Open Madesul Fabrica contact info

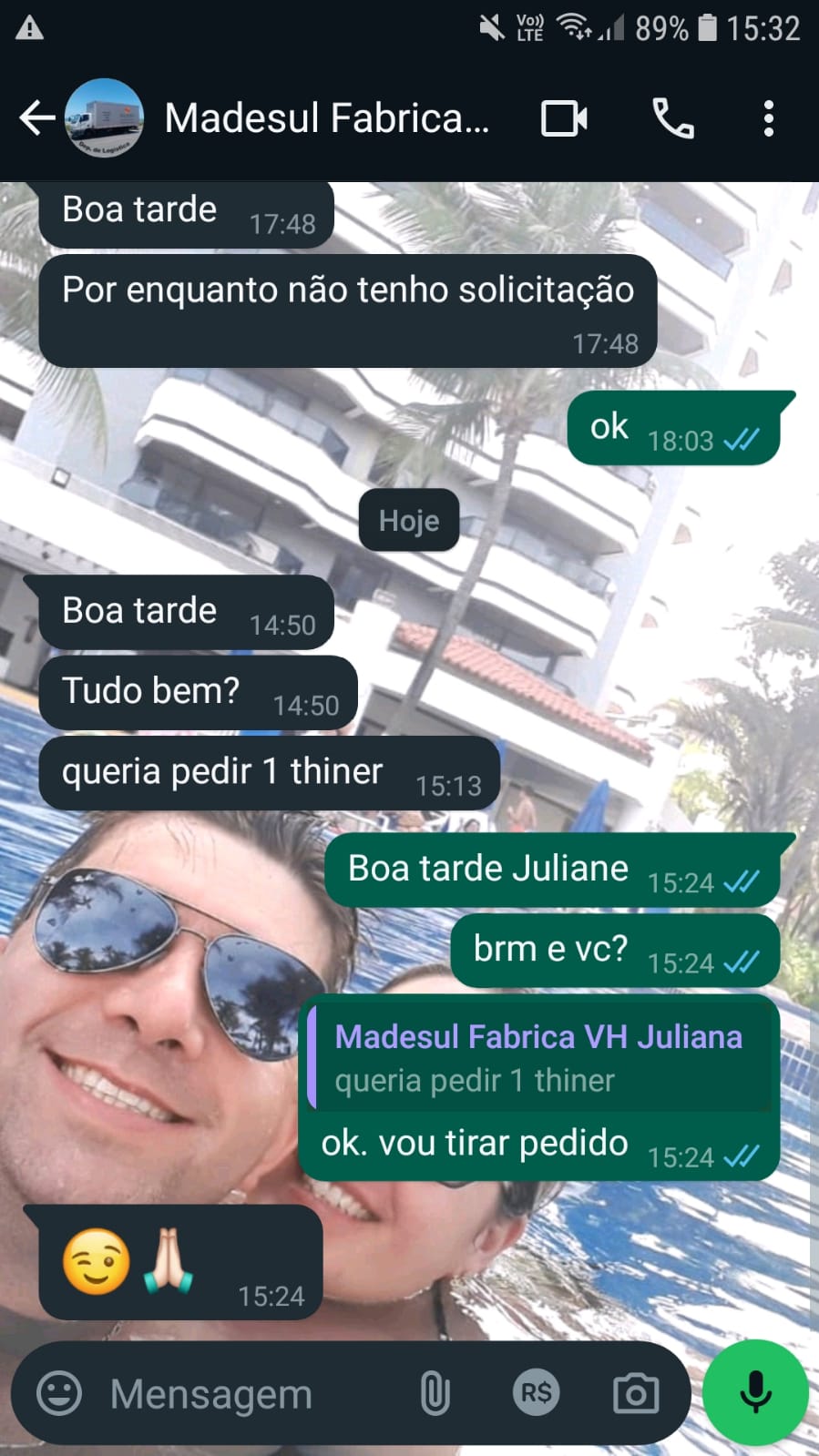coord(326,118)
